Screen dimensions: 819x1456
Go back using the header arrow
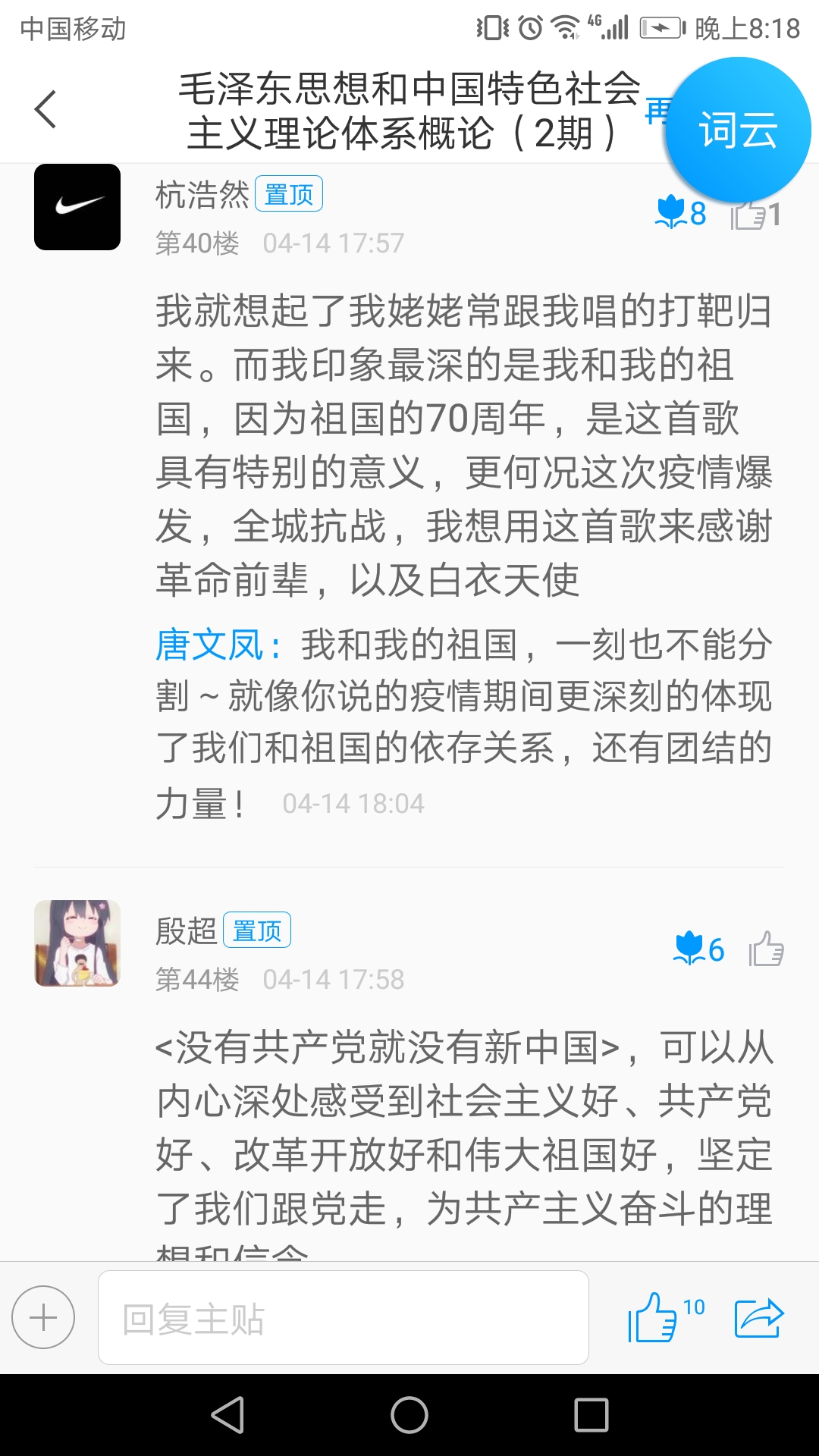pos(45,109)
